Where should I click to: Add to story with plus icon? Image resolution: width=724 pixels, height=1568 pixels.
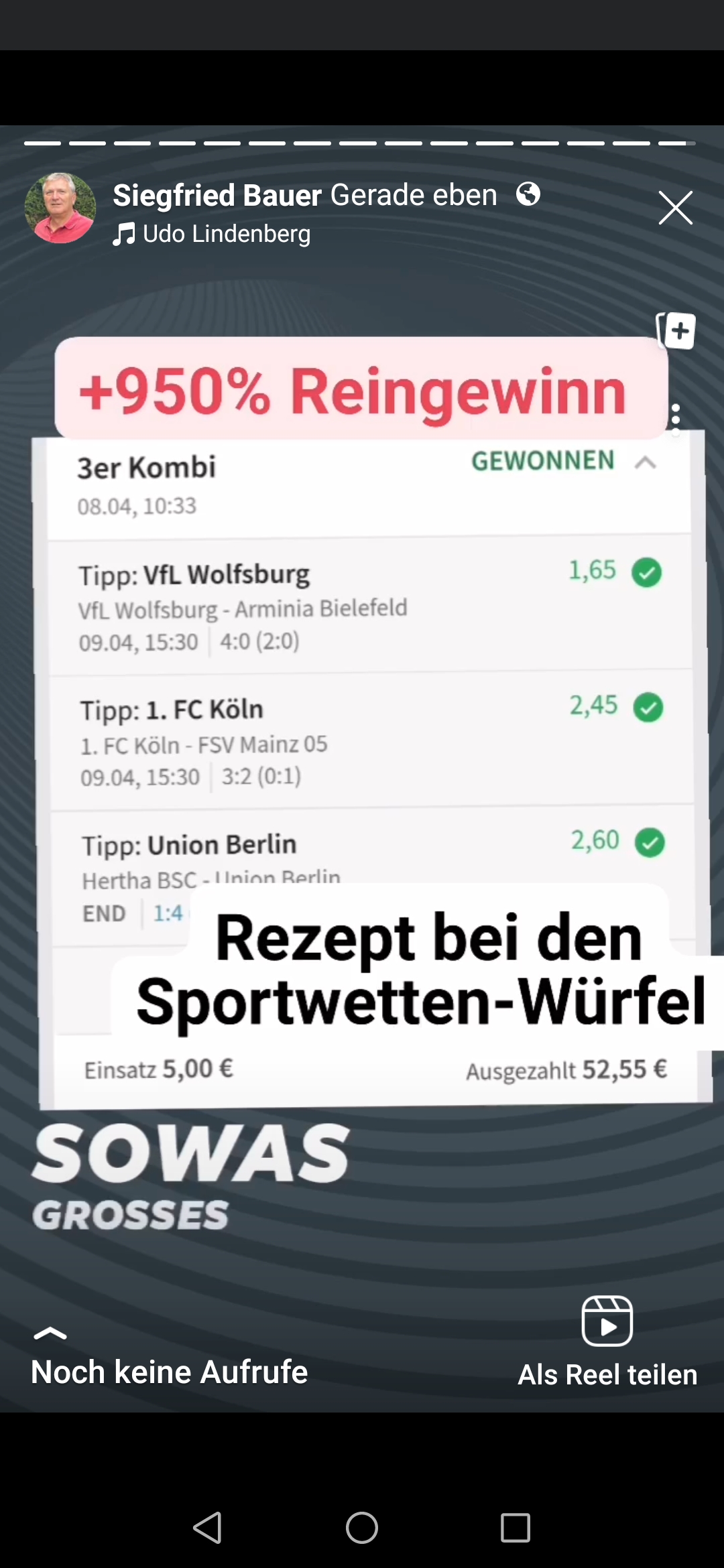coord(676,331)
